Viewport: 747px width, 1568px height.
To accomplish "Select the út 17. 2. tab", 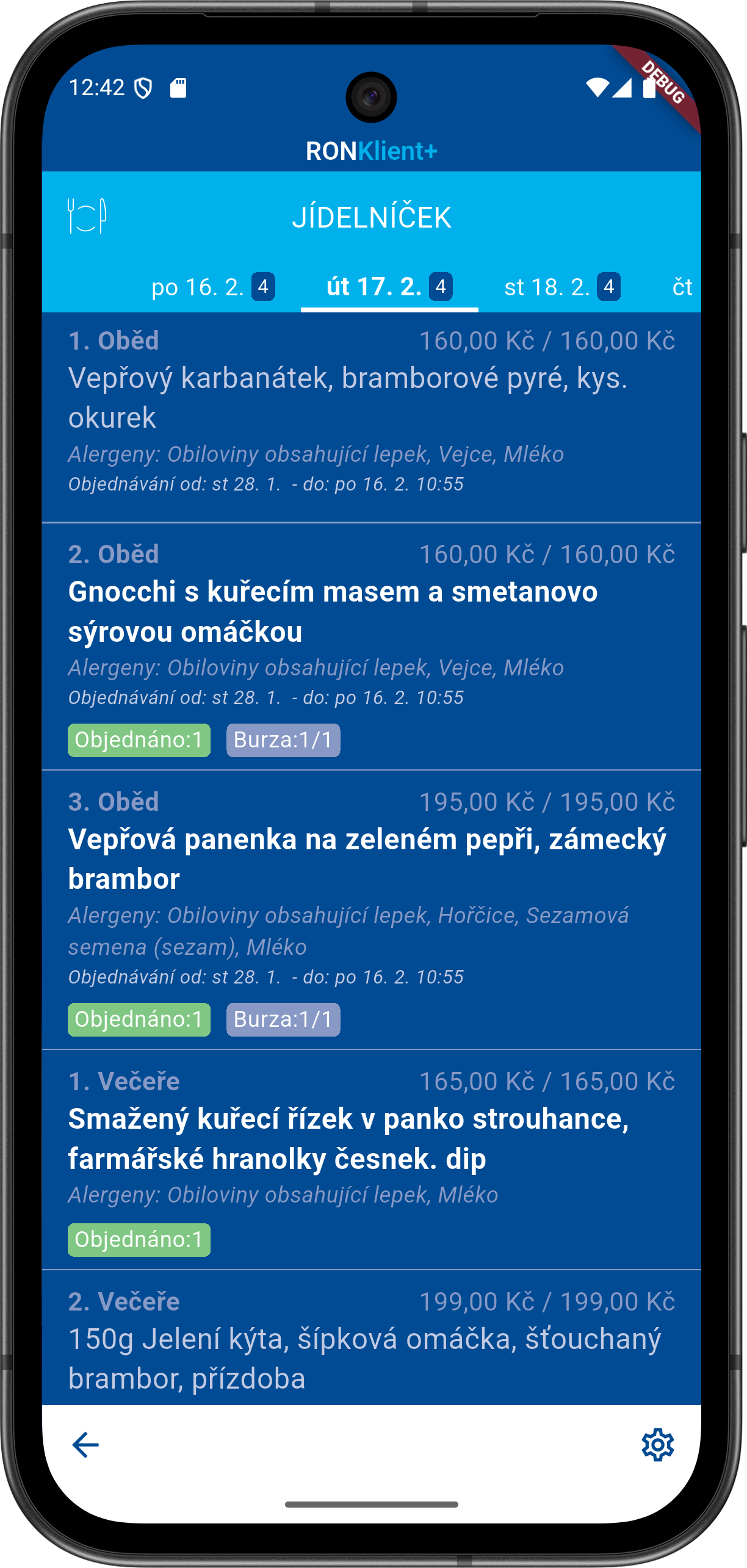I will coord(389,287).
